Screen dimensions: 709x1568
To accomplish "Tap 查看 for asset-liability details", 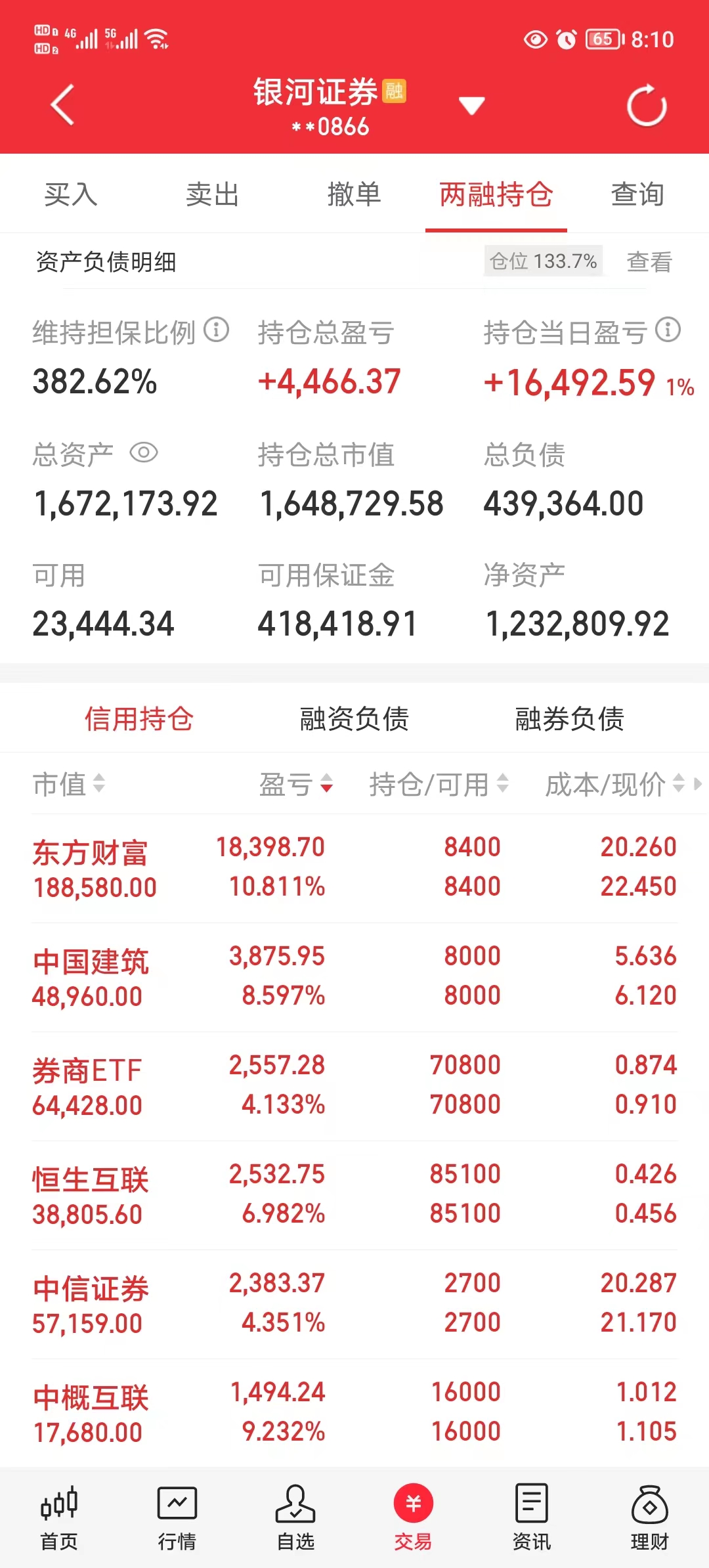I will [649, 262].
